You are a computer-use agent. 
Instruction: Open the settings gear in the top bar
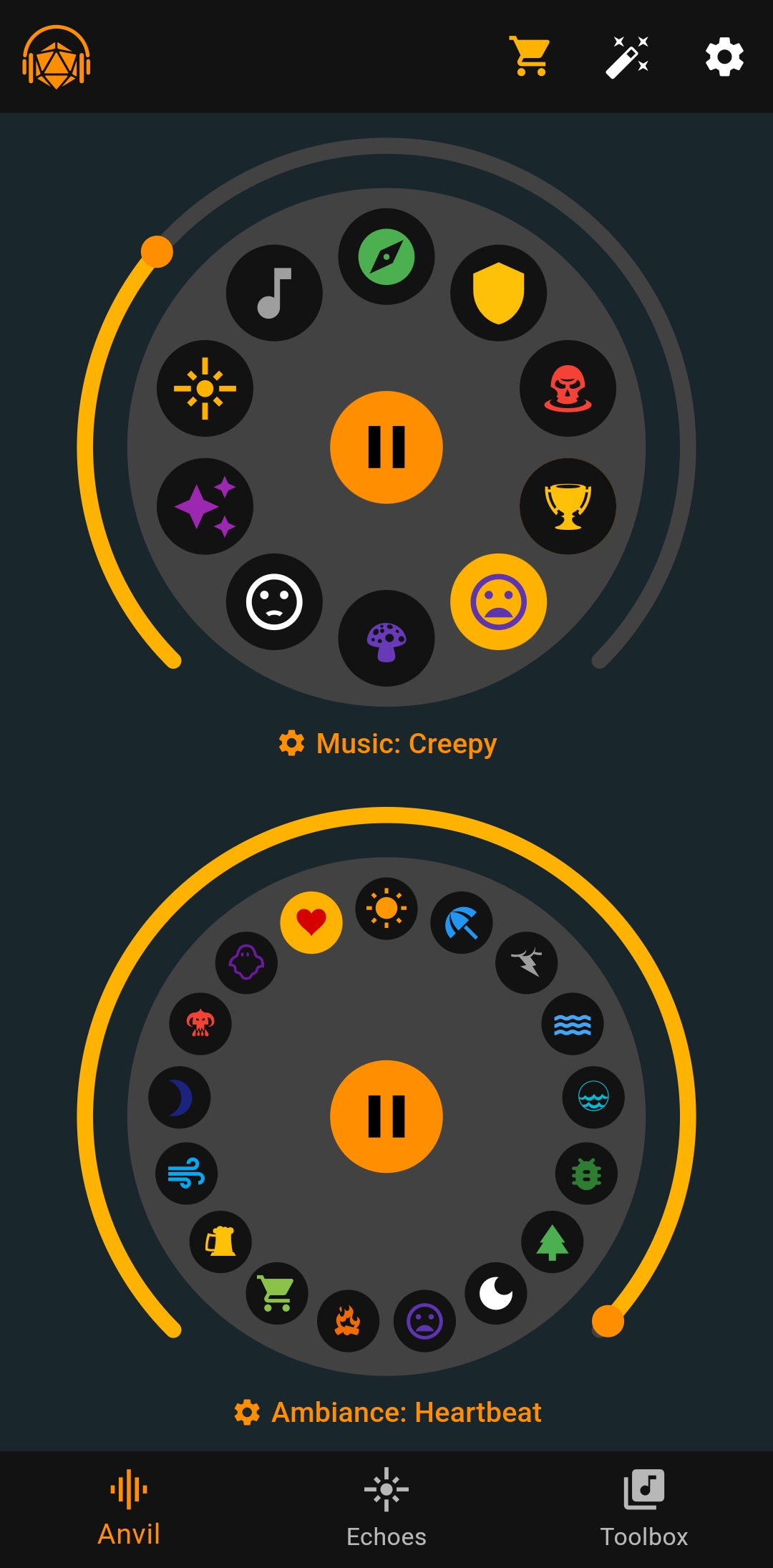click(x=724, y=57)
